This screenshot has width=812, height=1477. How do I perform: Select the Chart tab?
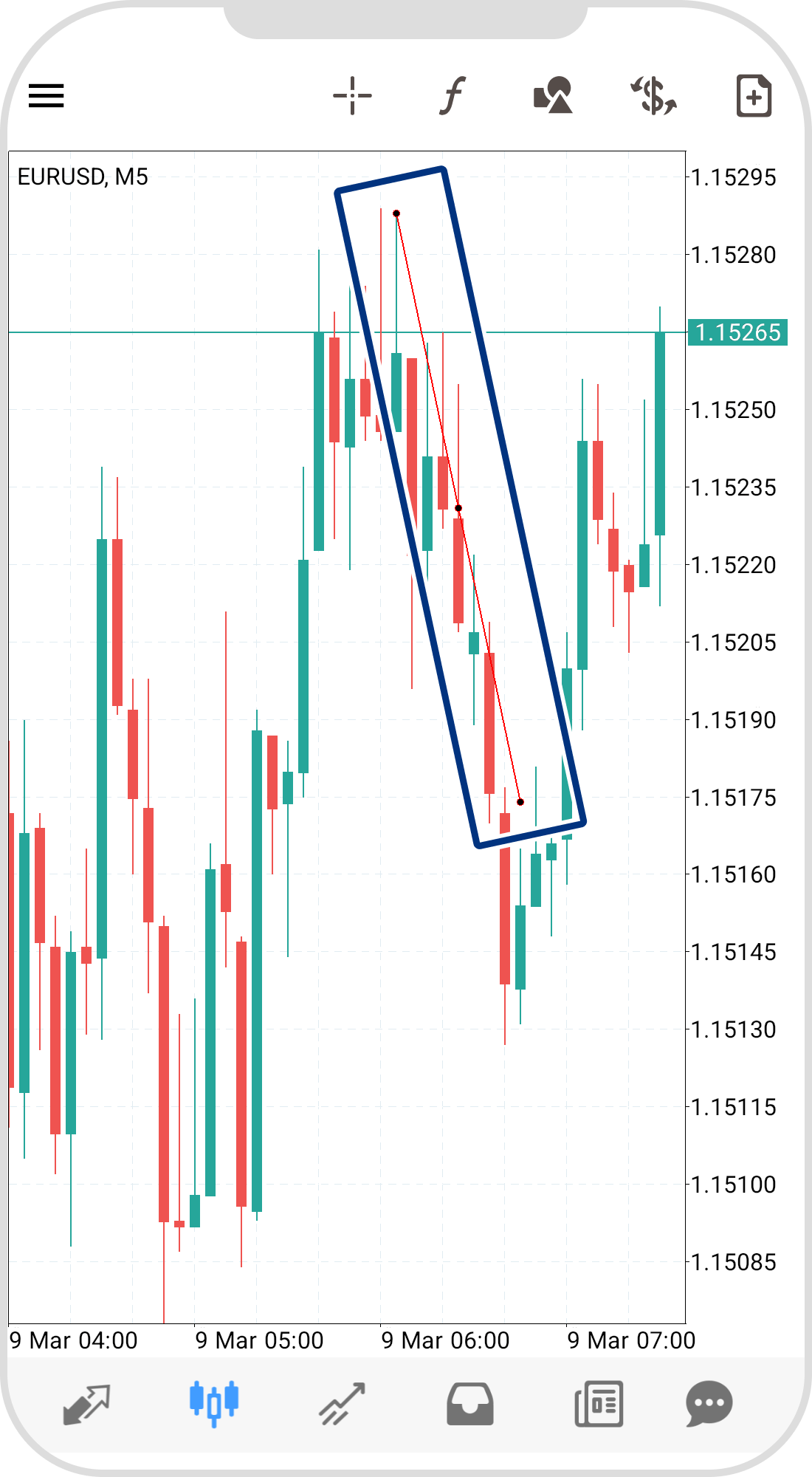click(213, 1403)
